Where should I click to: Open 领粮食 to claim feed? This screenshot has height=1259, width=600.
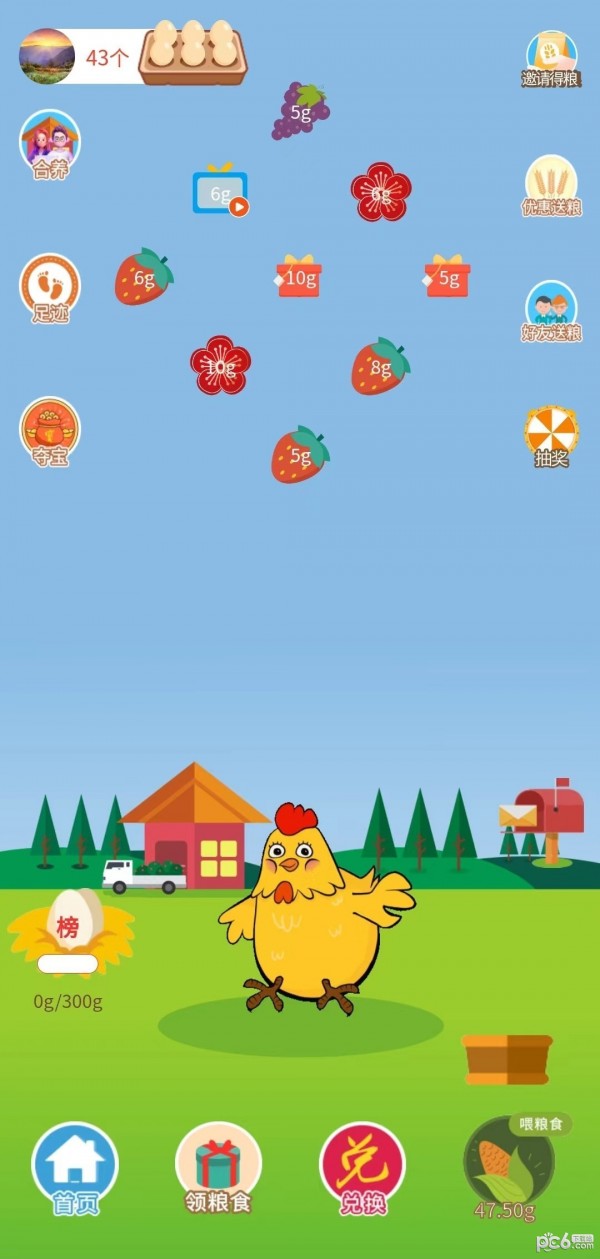click(218, 1166)
